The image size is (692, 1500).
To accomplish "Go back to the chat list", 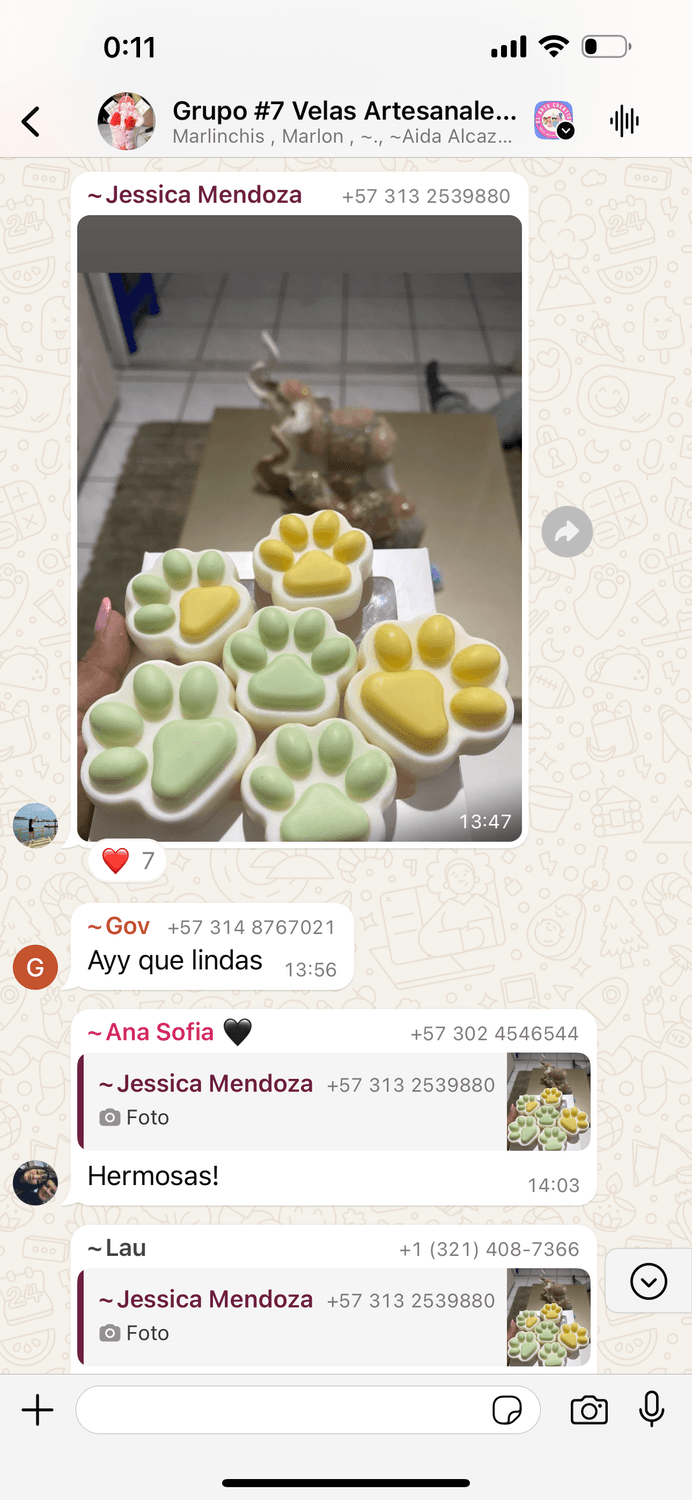I will coord(31,122).
